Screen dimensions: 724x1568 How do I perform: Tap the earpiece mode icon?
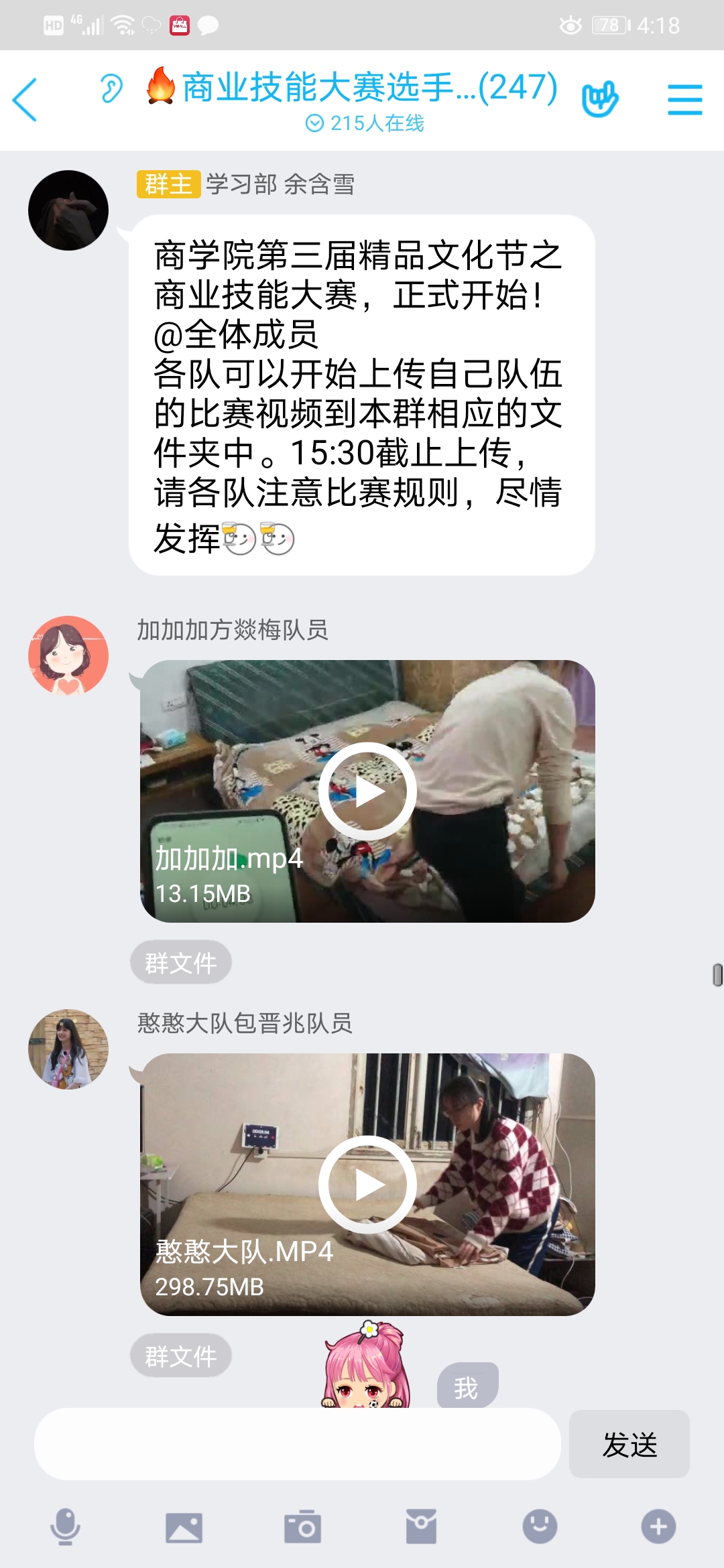(x=111, y=89)
